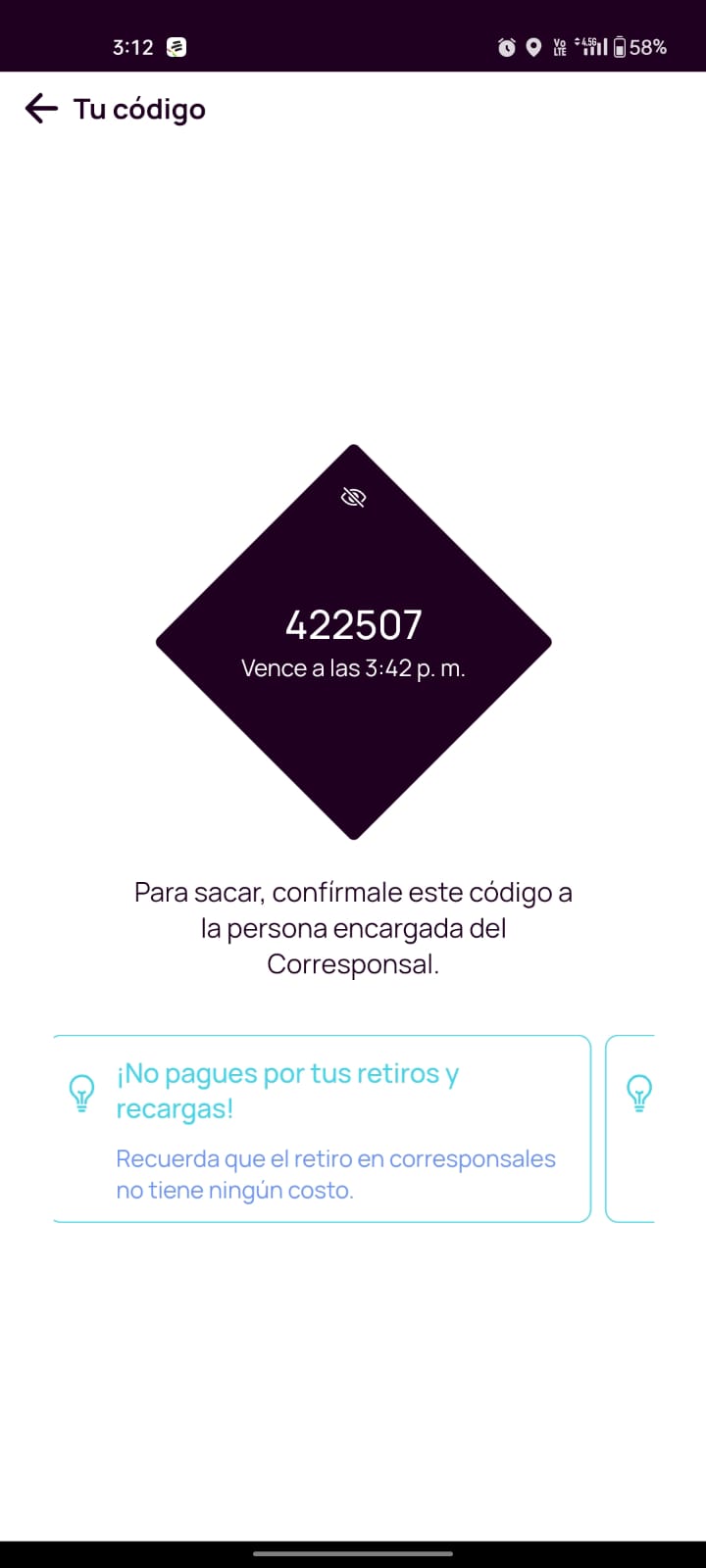Open the "¡No pagues por tus retiros" tip card
This screenshot has width=706, height=1568.
[322, 1129]
